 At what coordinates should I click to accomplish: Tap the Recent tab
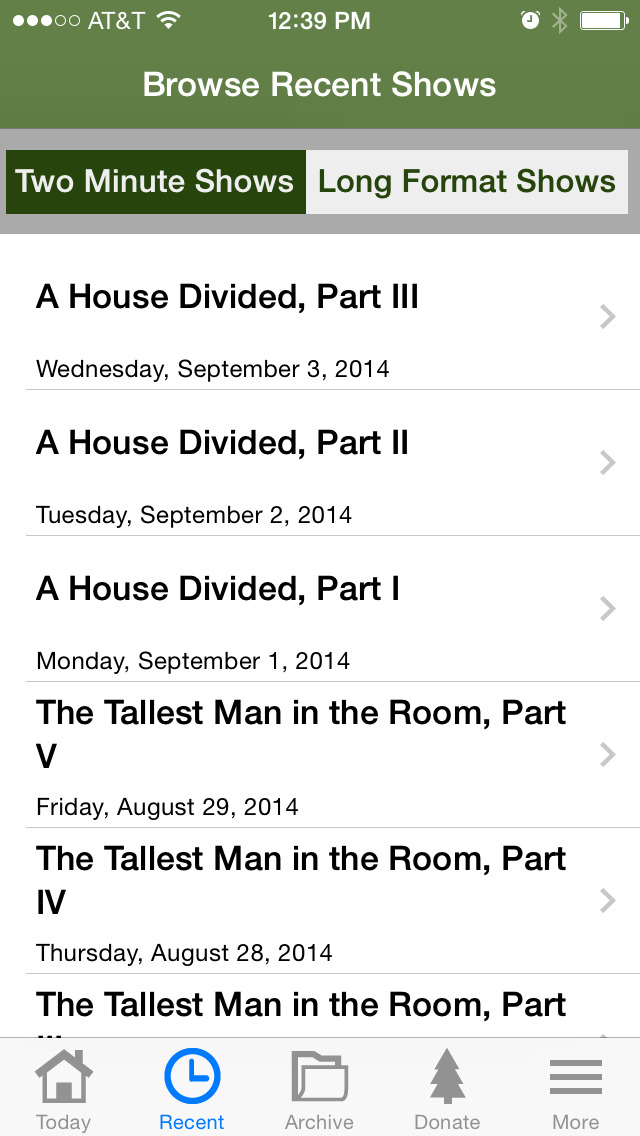tap(191, 1090)
